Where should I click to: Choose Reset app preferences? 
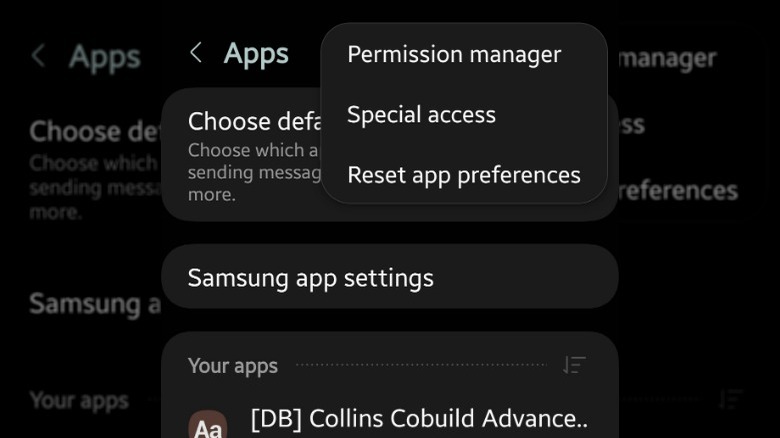click(463, 175)
